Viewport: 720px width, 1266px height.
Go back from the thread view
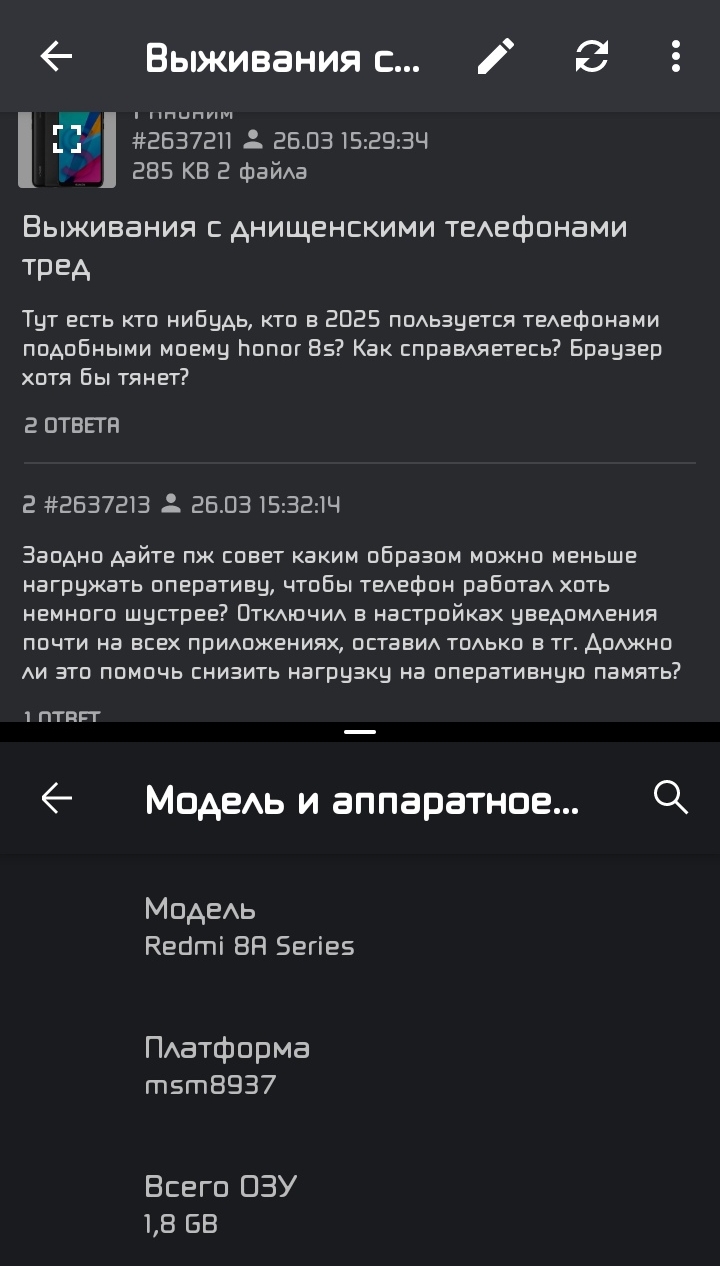click(56, 57)
